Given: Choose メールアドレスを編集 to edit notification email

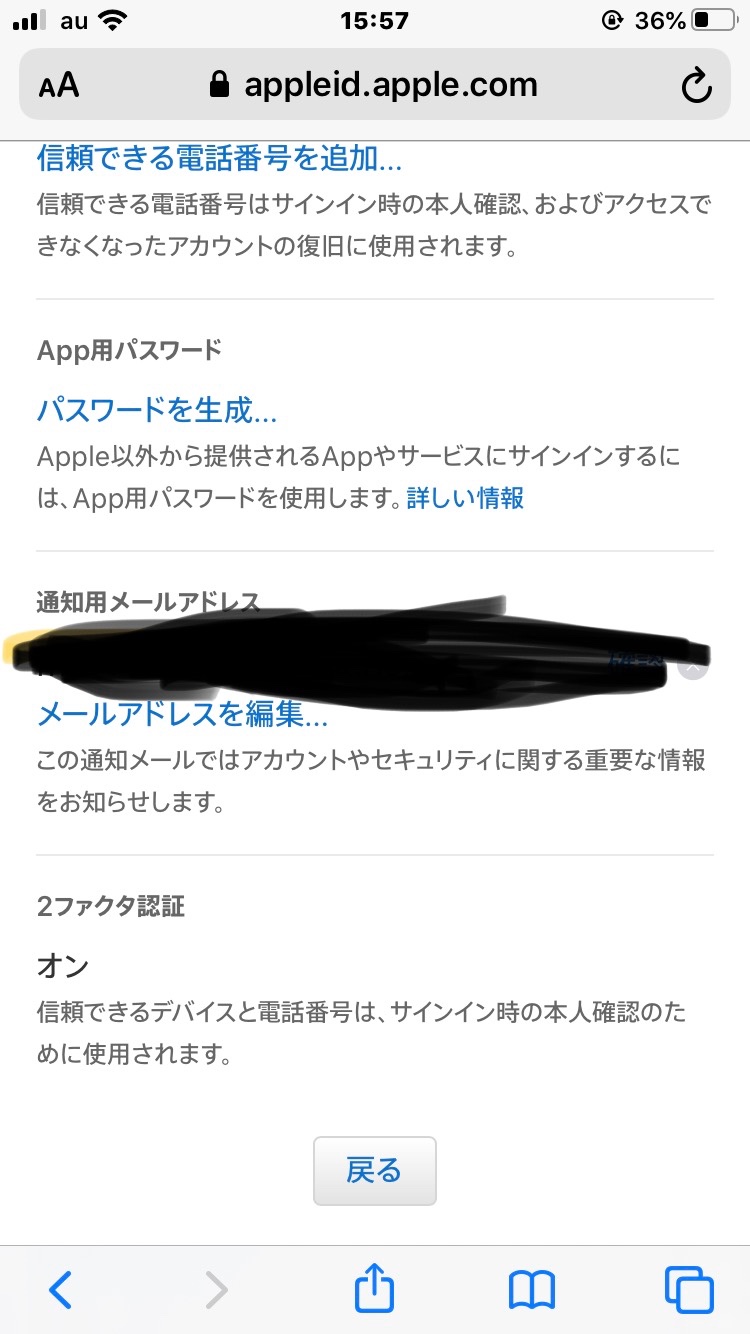Looking at the screenshot, I should tap(183, 715).
